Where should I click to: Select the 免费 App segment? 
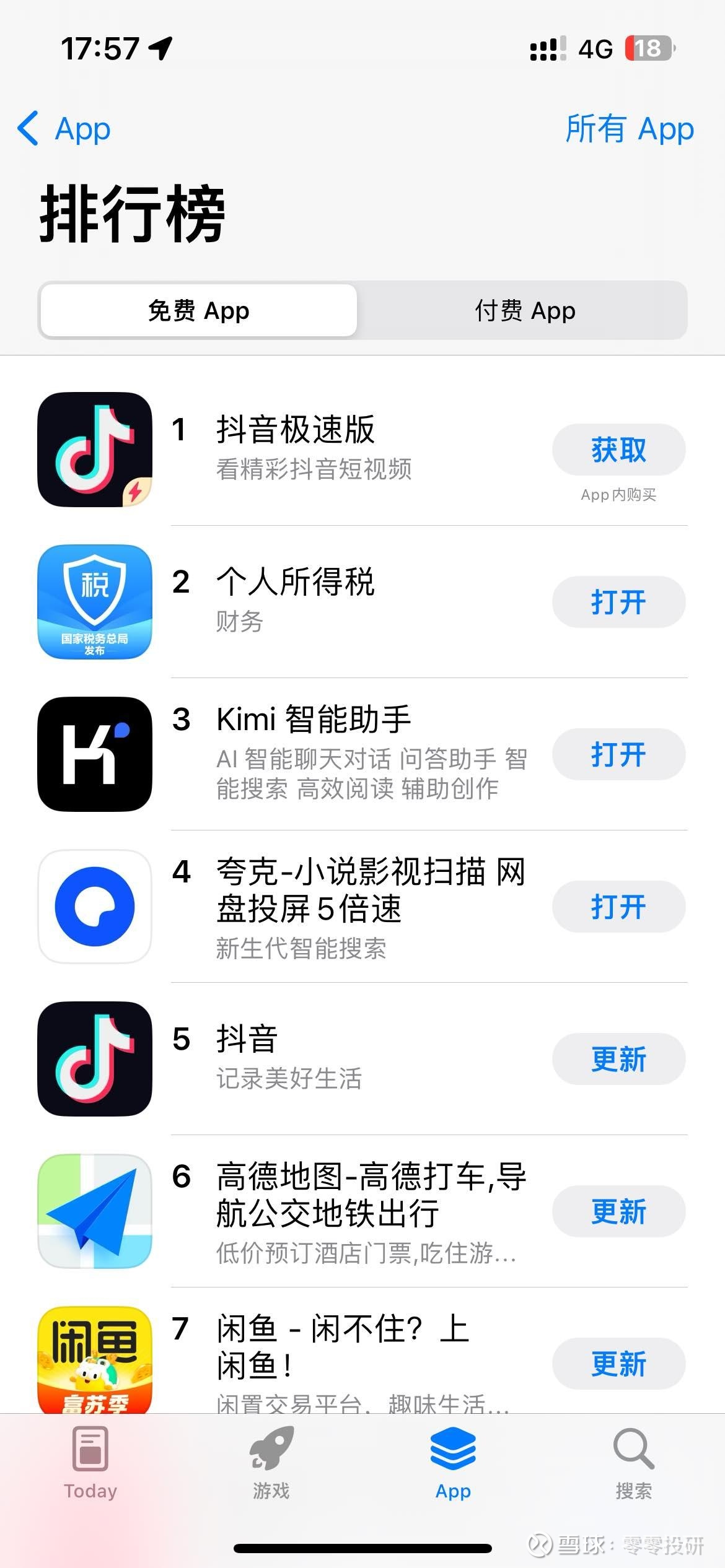pos(199,310)
